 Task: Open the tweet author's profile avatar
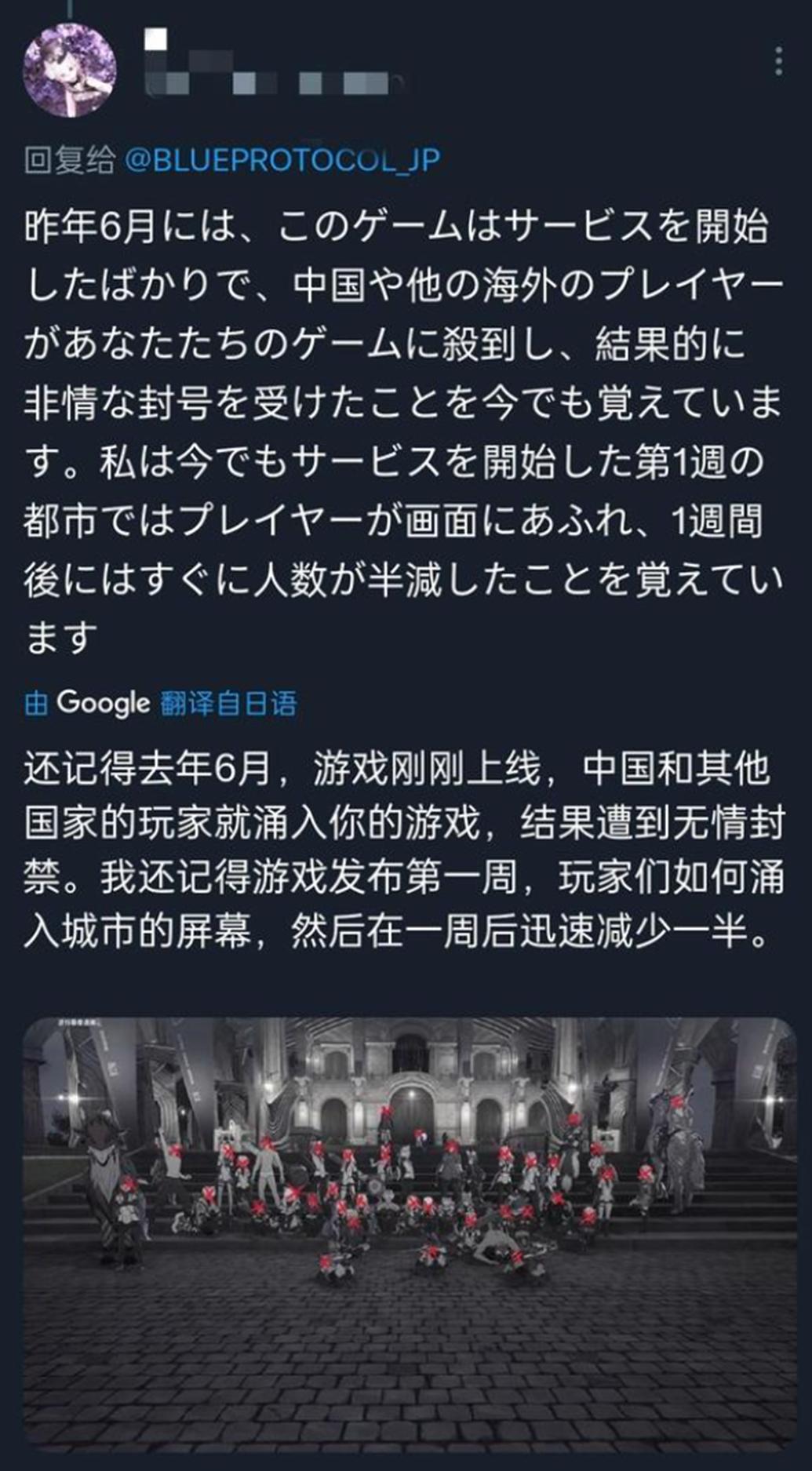pos(70,71)
